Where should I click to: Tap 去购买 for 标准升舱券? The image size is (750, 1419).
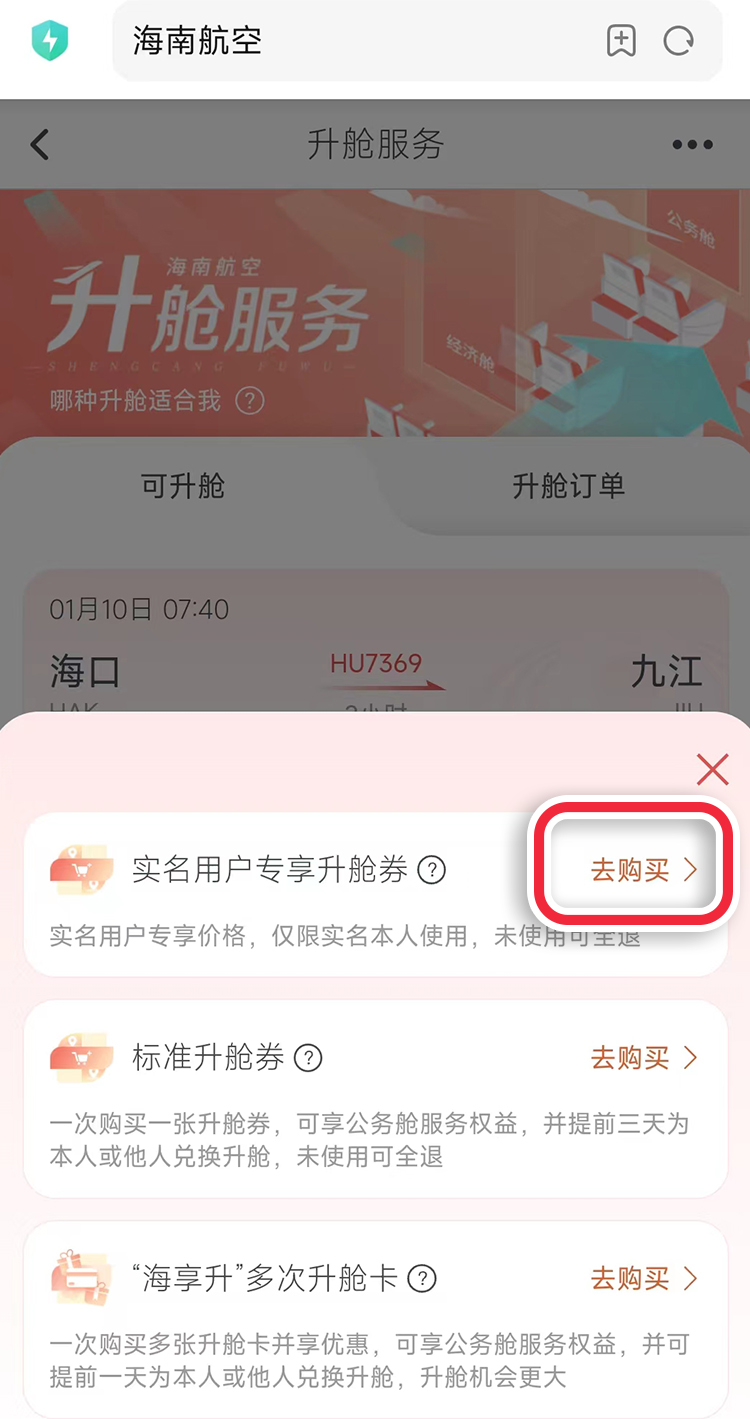coord(643,1057)
